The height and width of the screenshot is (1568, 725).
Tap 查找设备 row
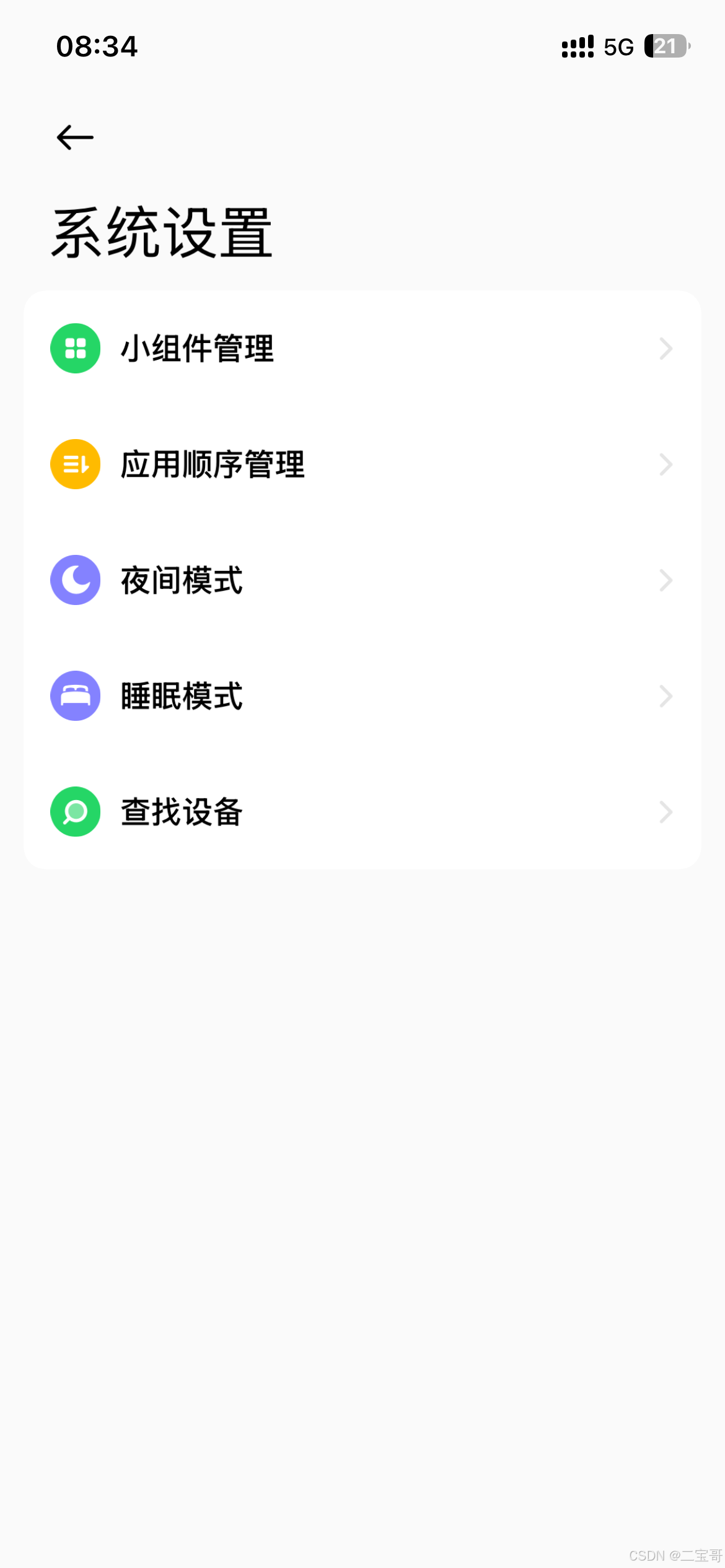362,812
